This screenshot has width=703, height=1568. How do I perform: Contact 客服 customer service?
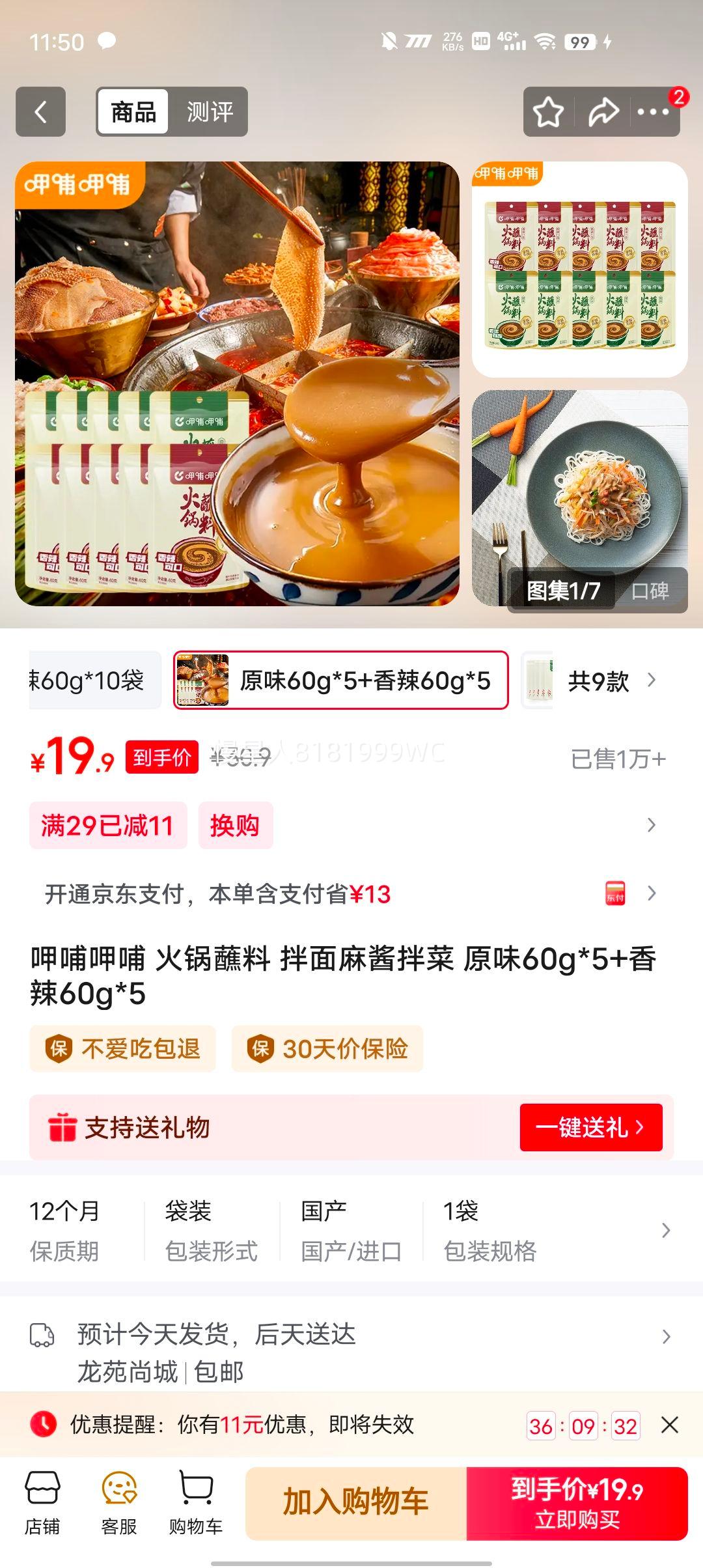click(119, 1502)
